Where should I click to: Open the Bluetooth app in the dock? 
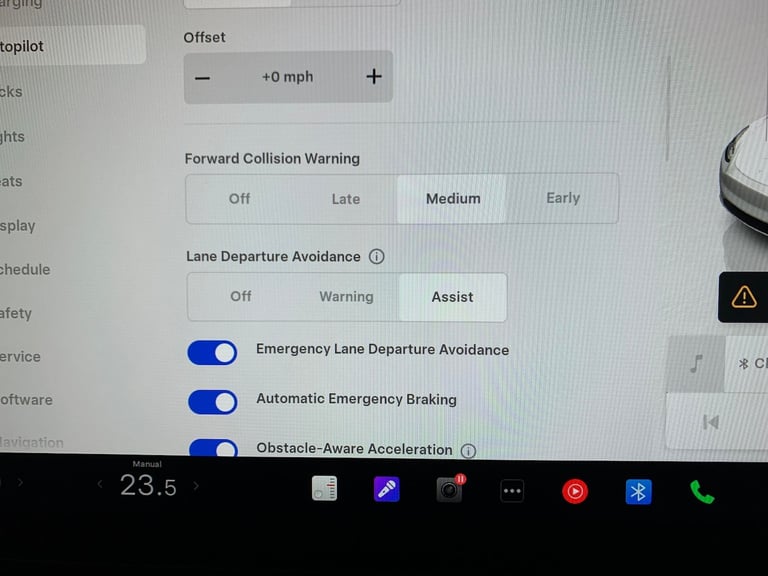click(x=638, y=491)
